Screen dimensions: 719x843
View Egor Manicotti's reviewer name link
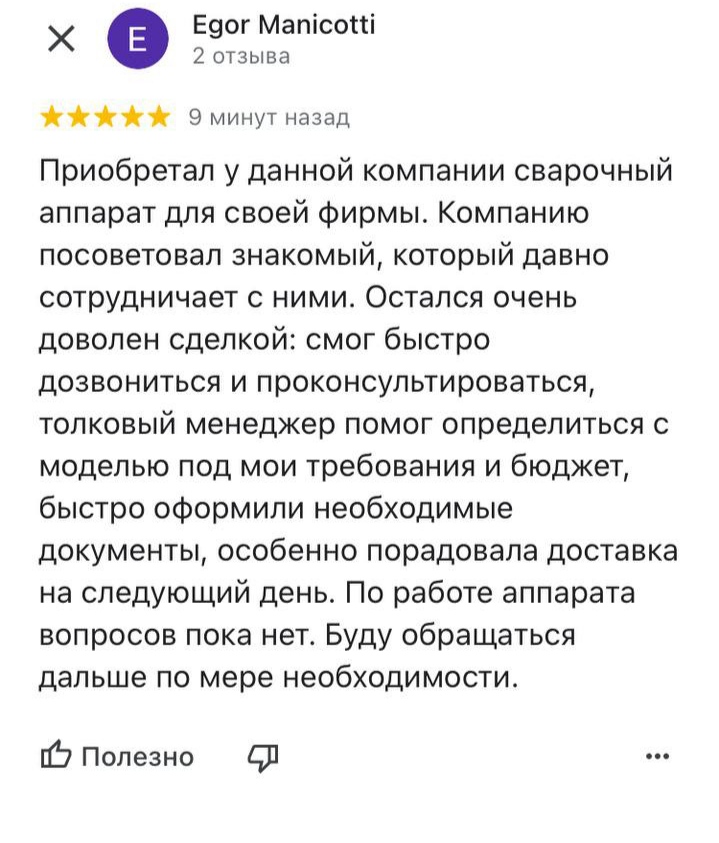click(283, 25)
